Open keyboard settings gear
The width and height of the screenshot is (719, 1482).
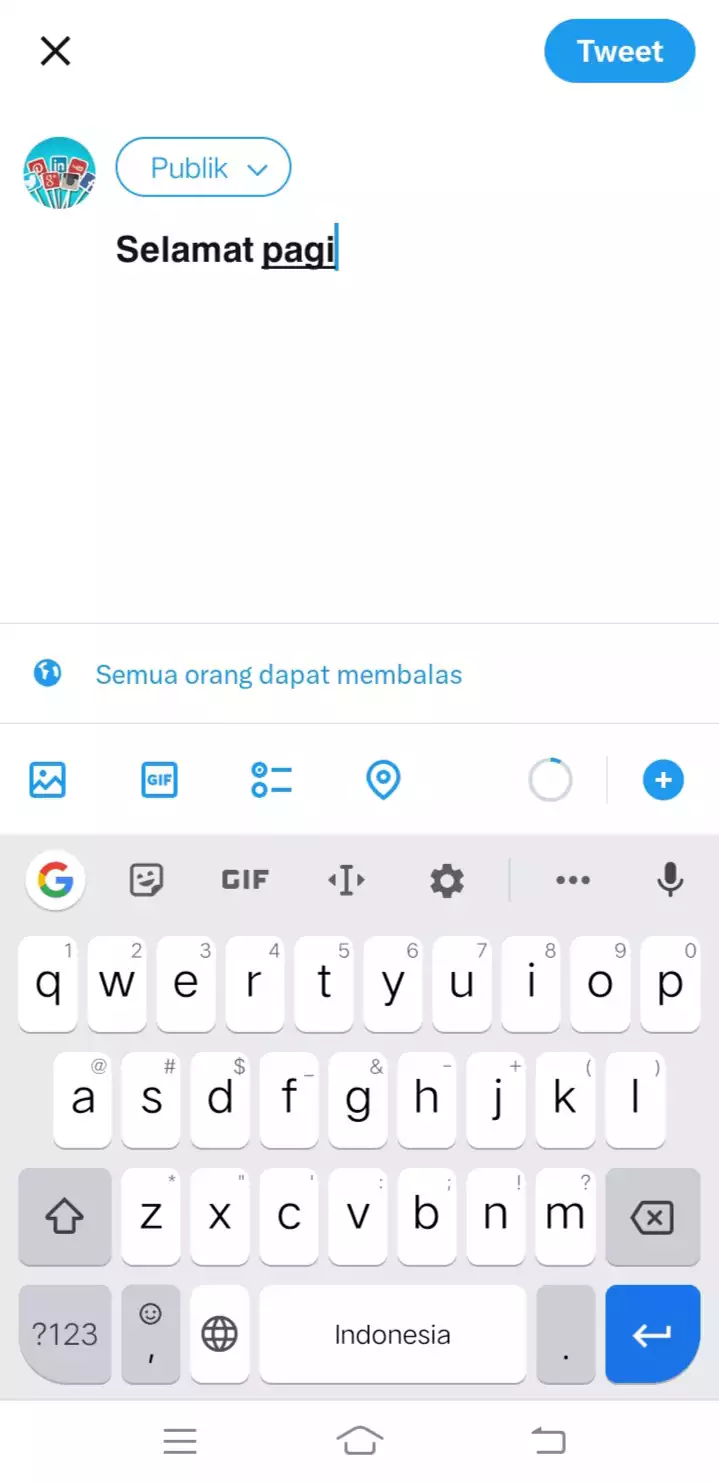[x=446, y=880]
